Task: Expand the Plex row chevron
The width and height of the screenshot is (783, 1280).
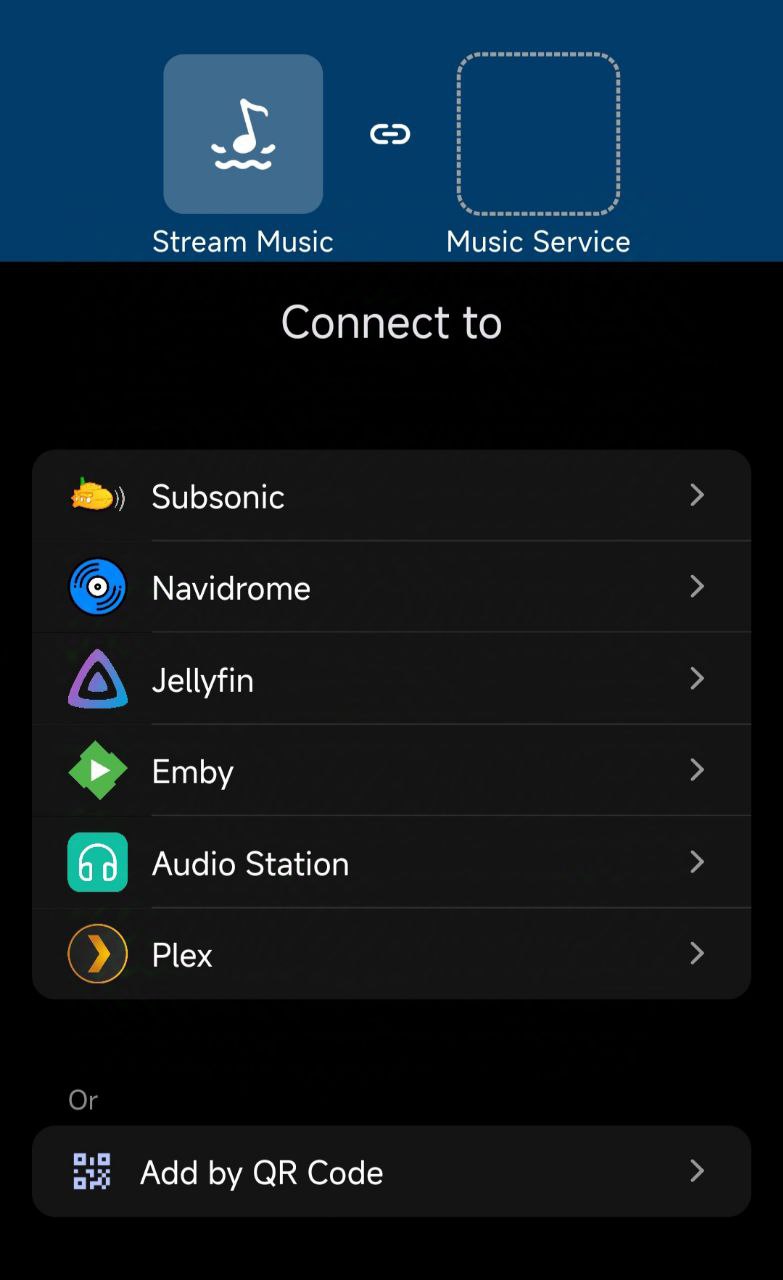Action: 697,953
